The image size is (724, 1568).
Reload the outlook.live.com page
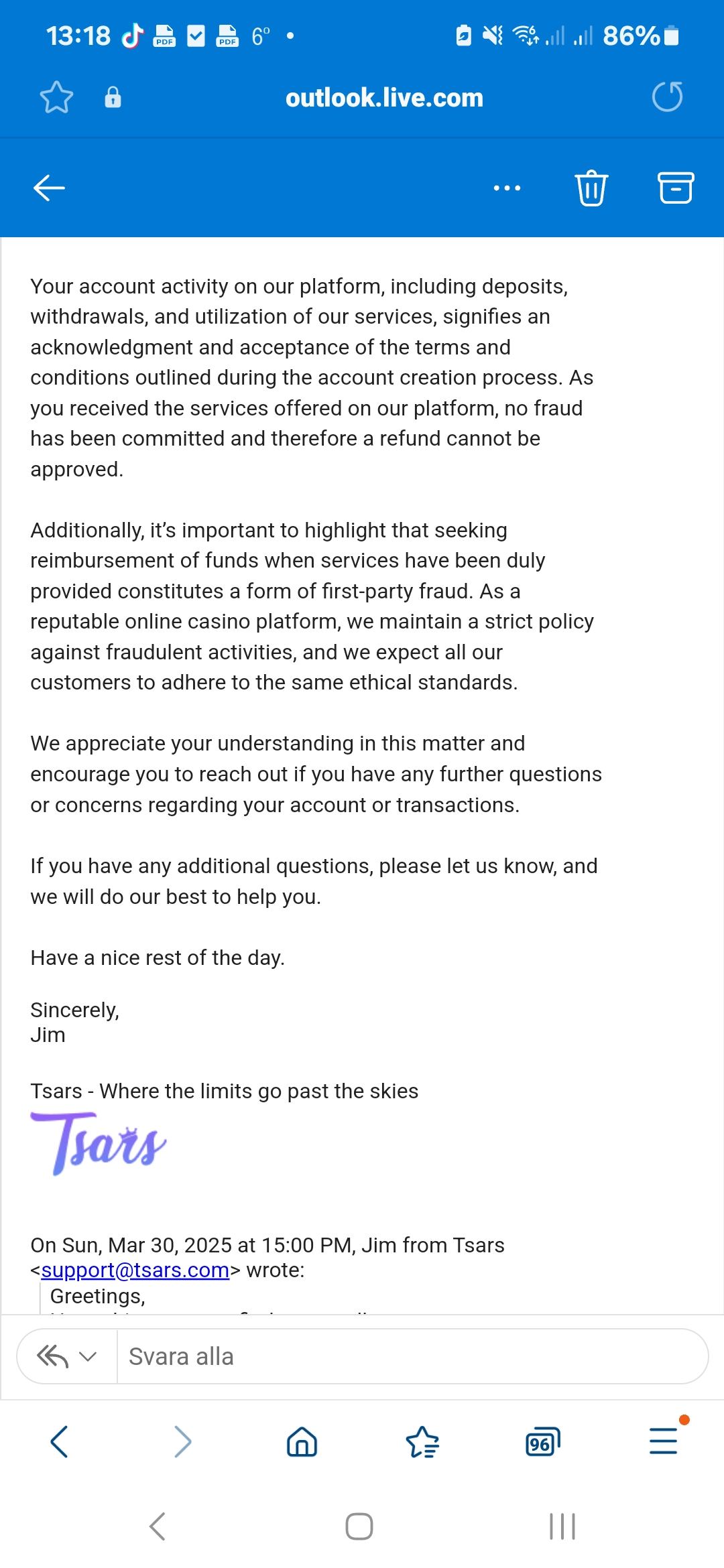pos(667,97)
